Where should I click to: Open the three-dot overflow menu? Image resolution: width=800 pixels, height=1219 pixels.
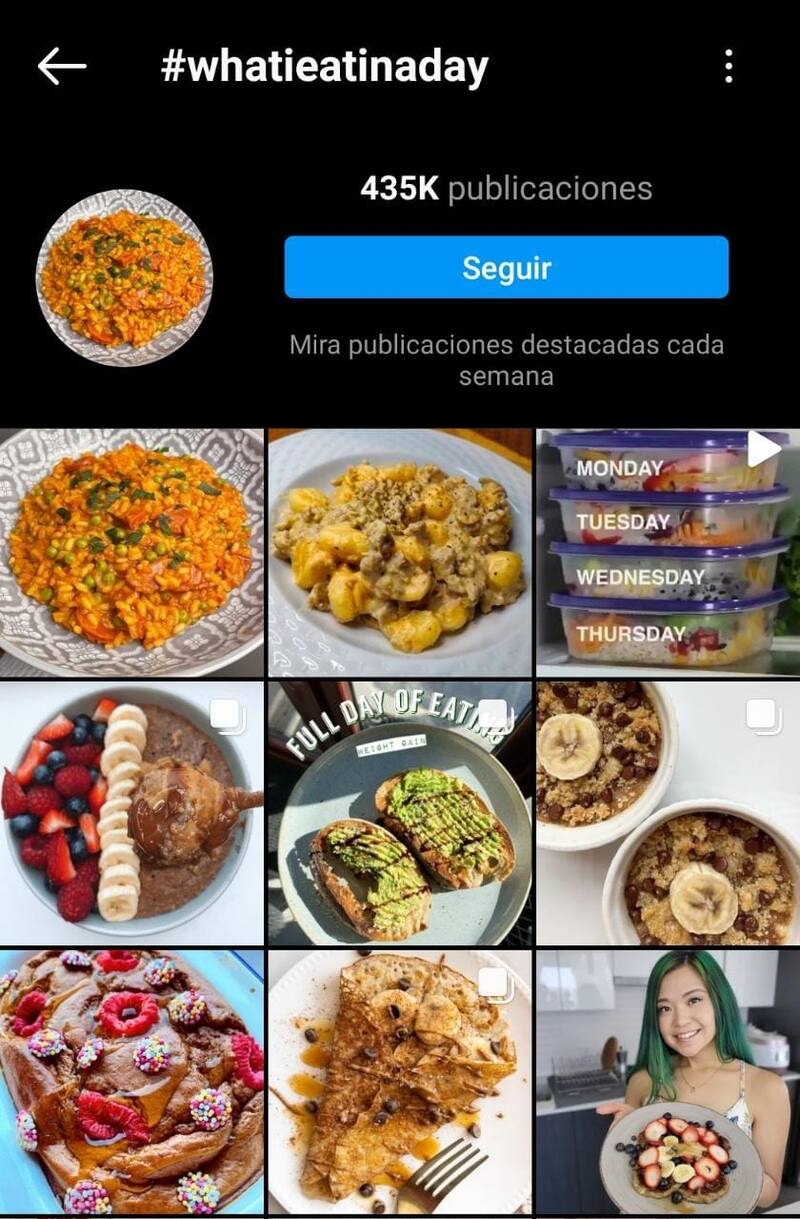(x=728, y=67)
